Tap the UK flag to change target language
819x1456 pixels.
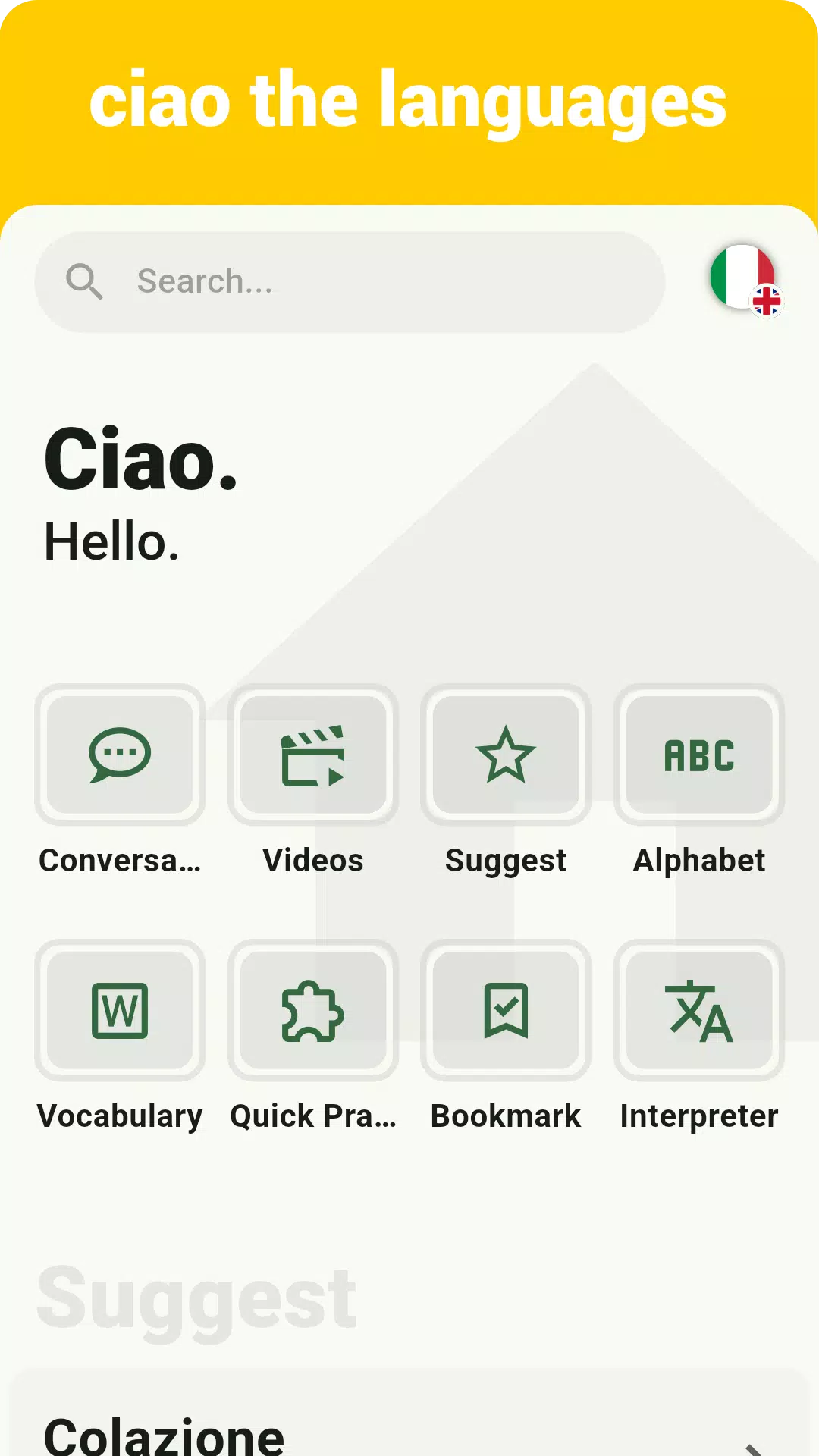click(768, 302)
